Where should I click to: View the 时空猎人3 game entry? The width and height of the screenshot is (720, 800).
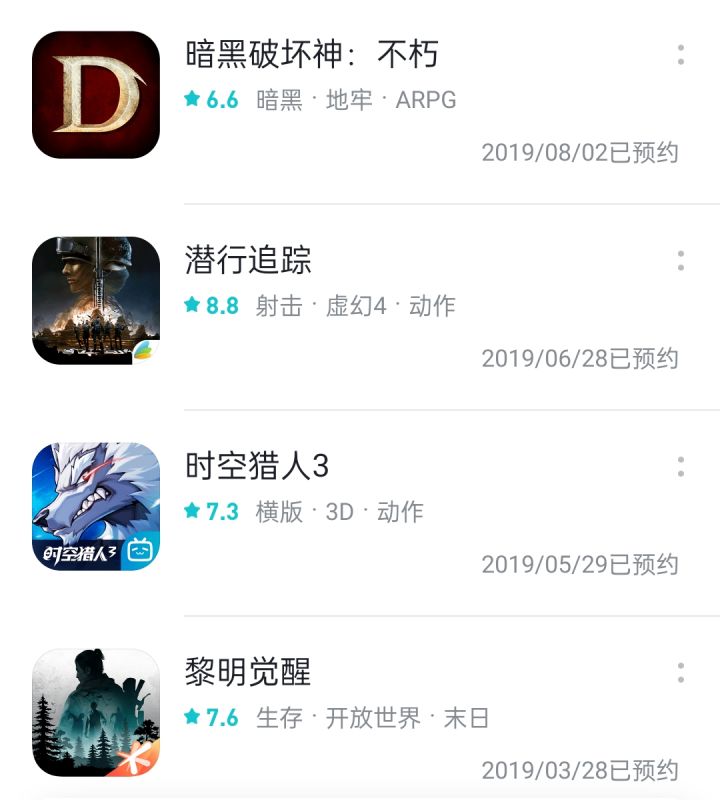click(257, 467)
